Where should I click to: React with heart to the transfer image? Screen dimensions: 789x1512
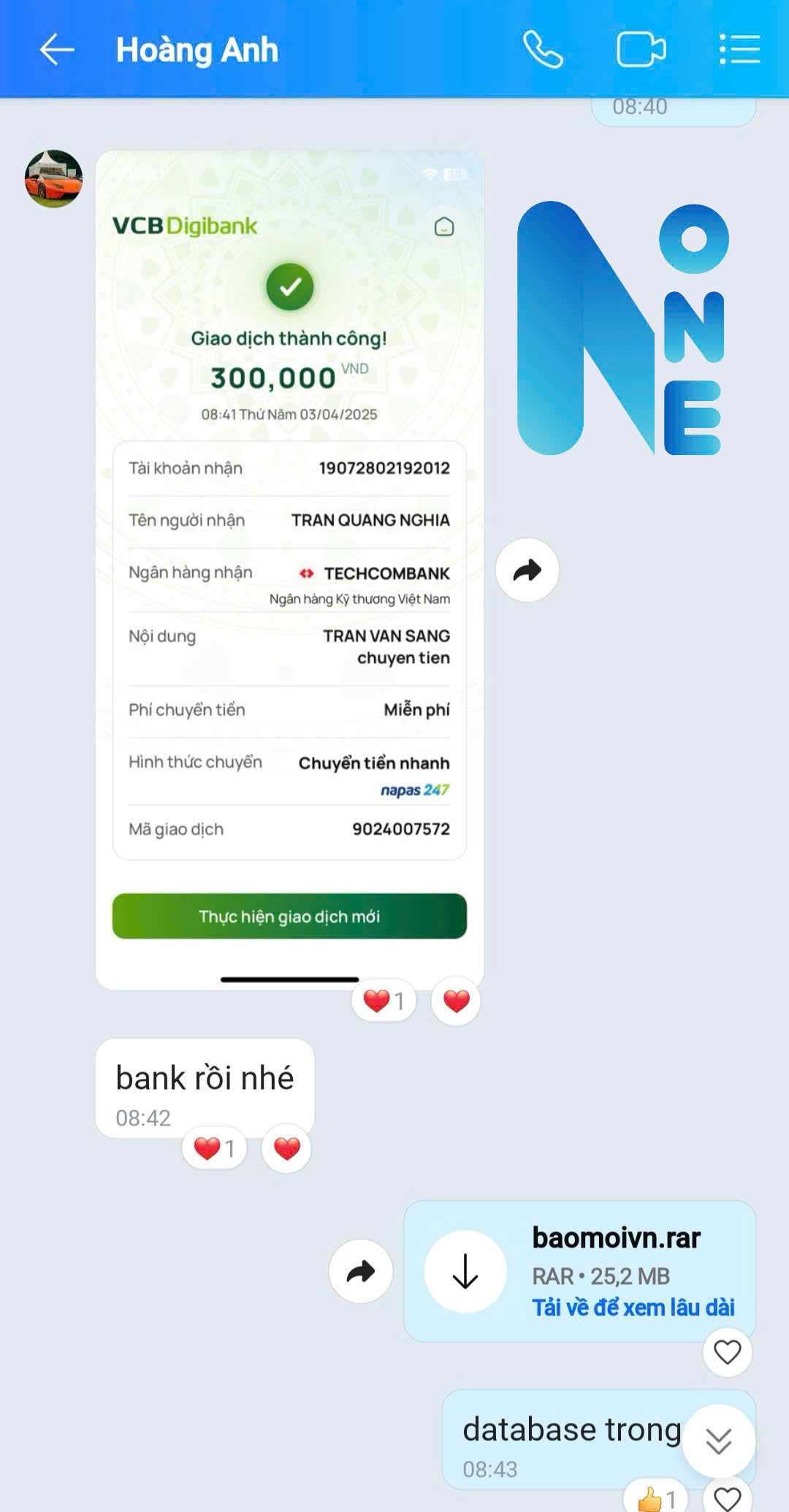point(456,1001)
